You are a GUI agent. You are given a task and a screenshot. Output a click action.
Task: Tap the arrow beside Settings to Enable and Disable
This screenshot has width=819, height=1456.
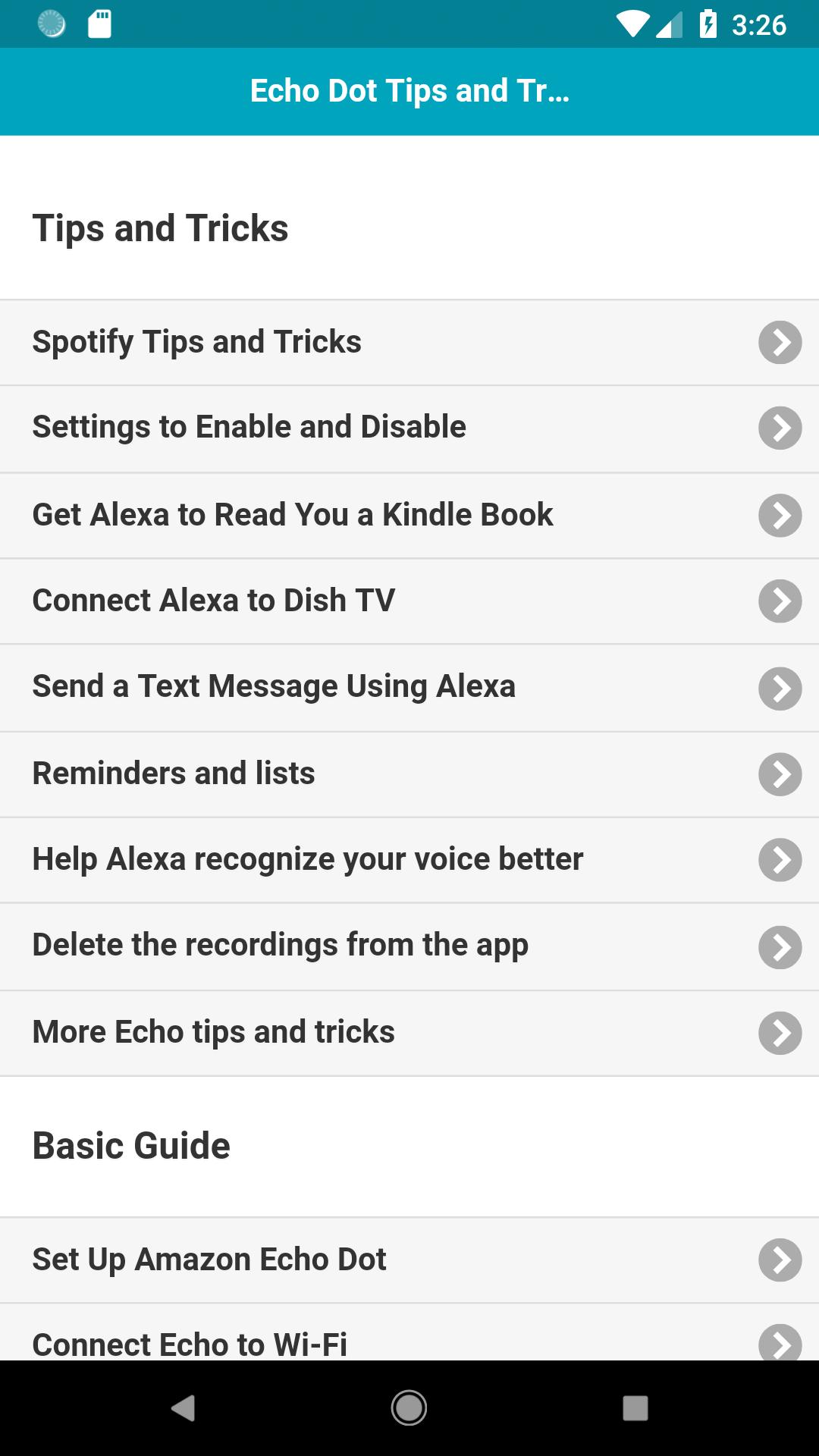click(x=780, y=428)
